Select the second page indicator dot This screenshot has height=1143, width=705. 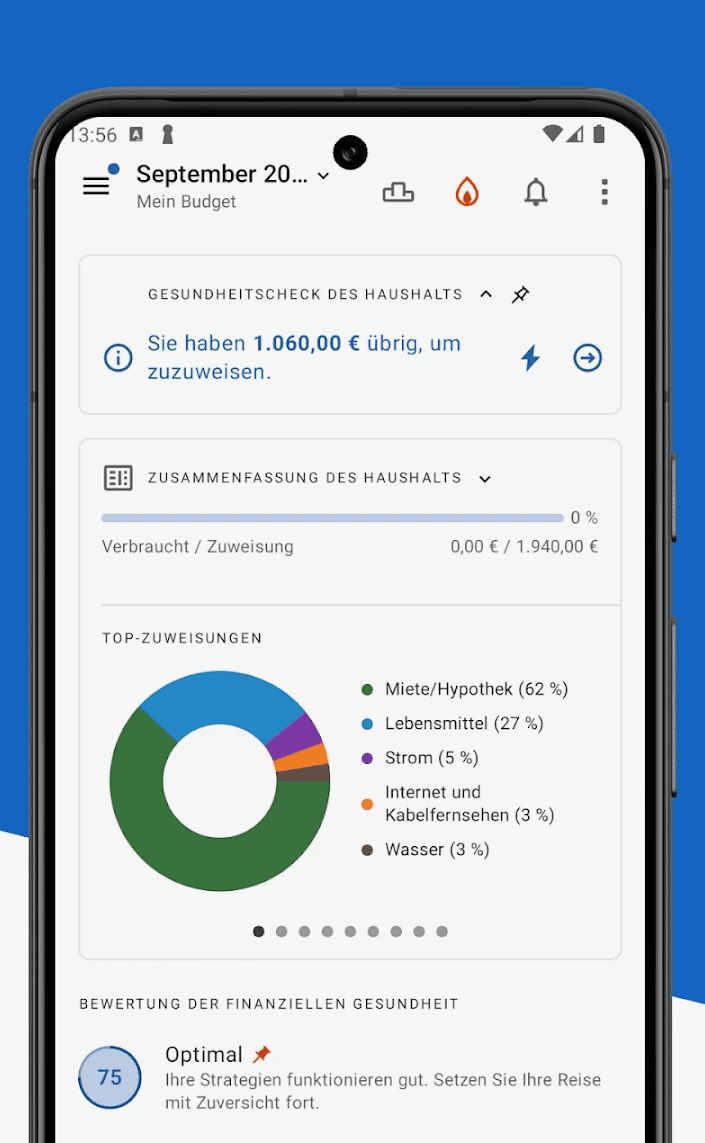tap(281, 932)
